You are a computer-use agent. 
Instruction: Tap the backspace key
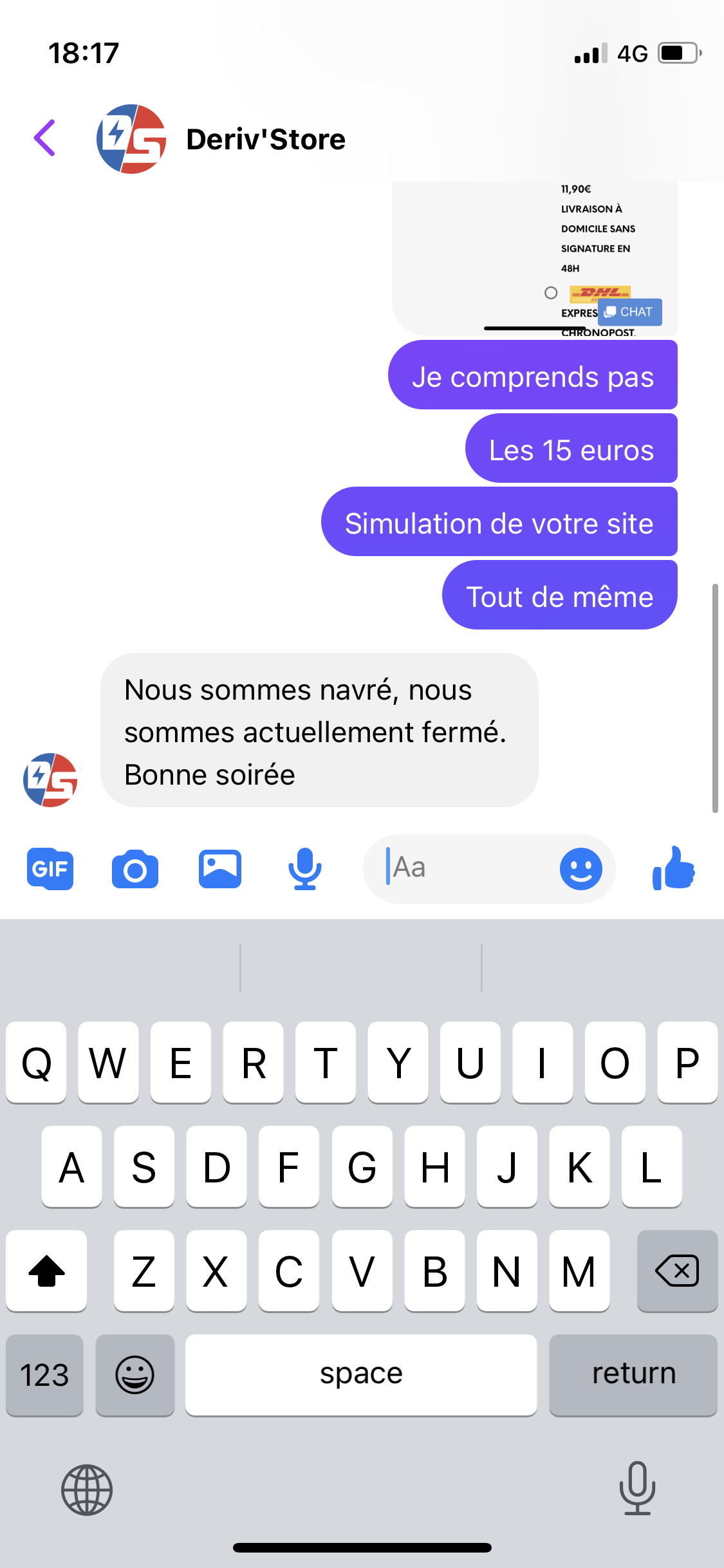677,1271
